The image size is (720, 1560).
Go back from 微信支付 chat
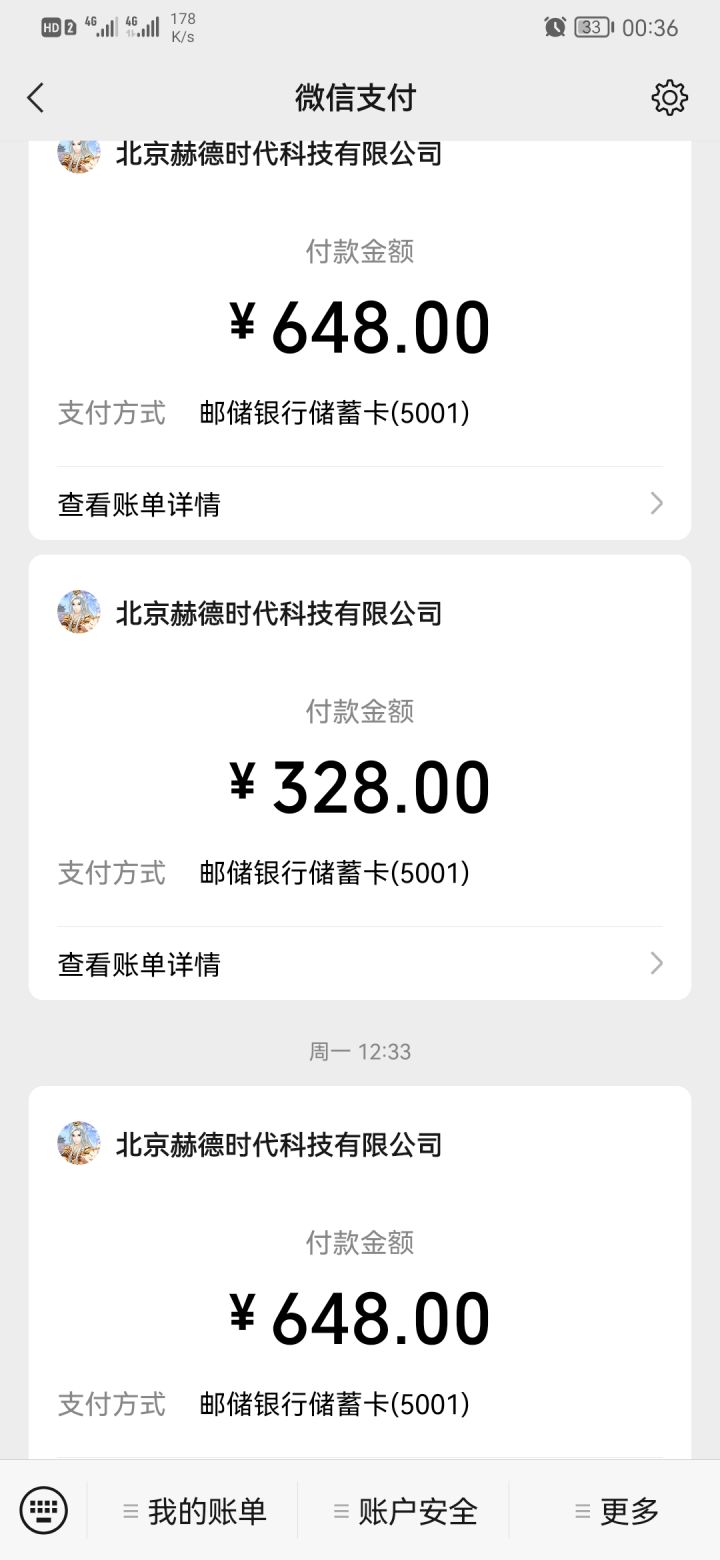click(x=36, y=98)
